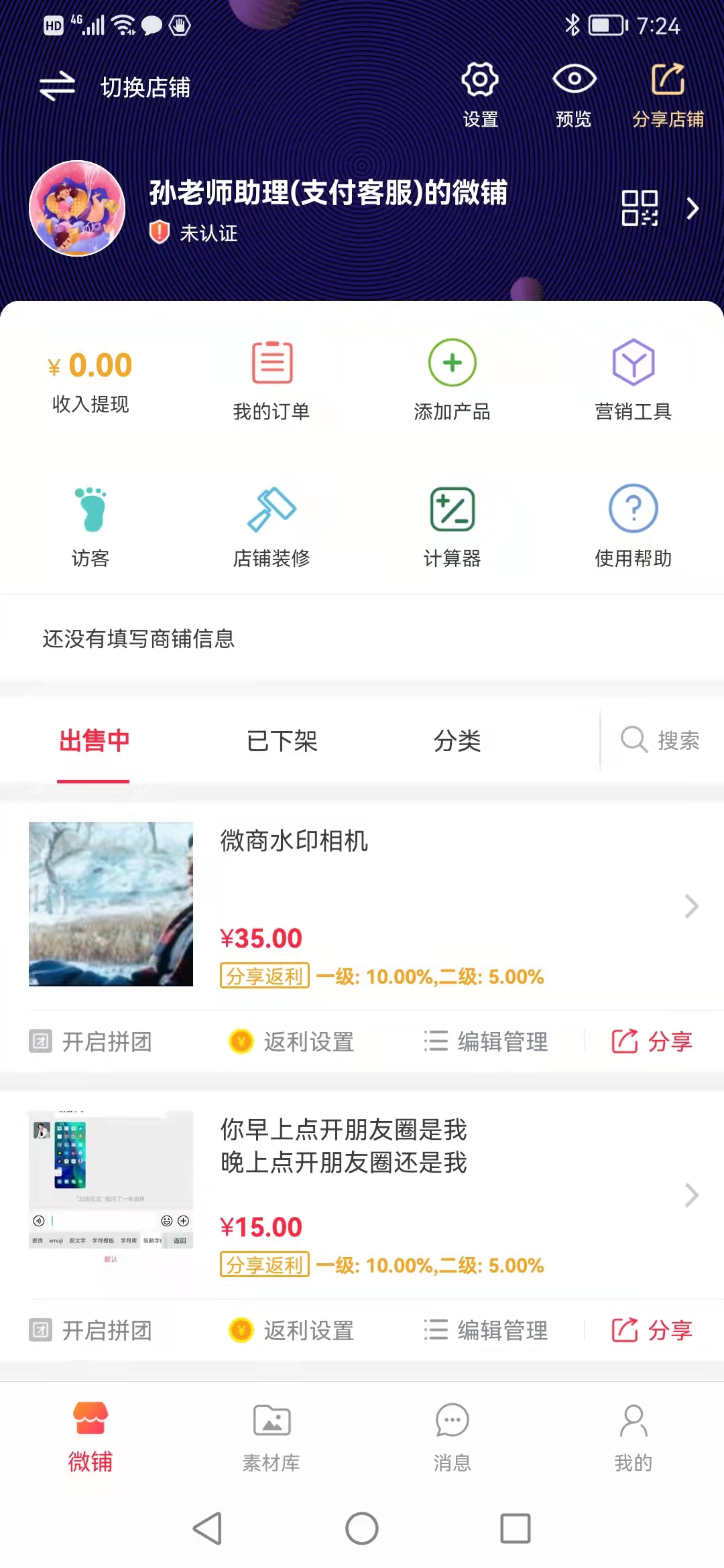Expand the 微商水印相机 product details arrow
Screen dimensions: 724x1568
tap(690, 906)
